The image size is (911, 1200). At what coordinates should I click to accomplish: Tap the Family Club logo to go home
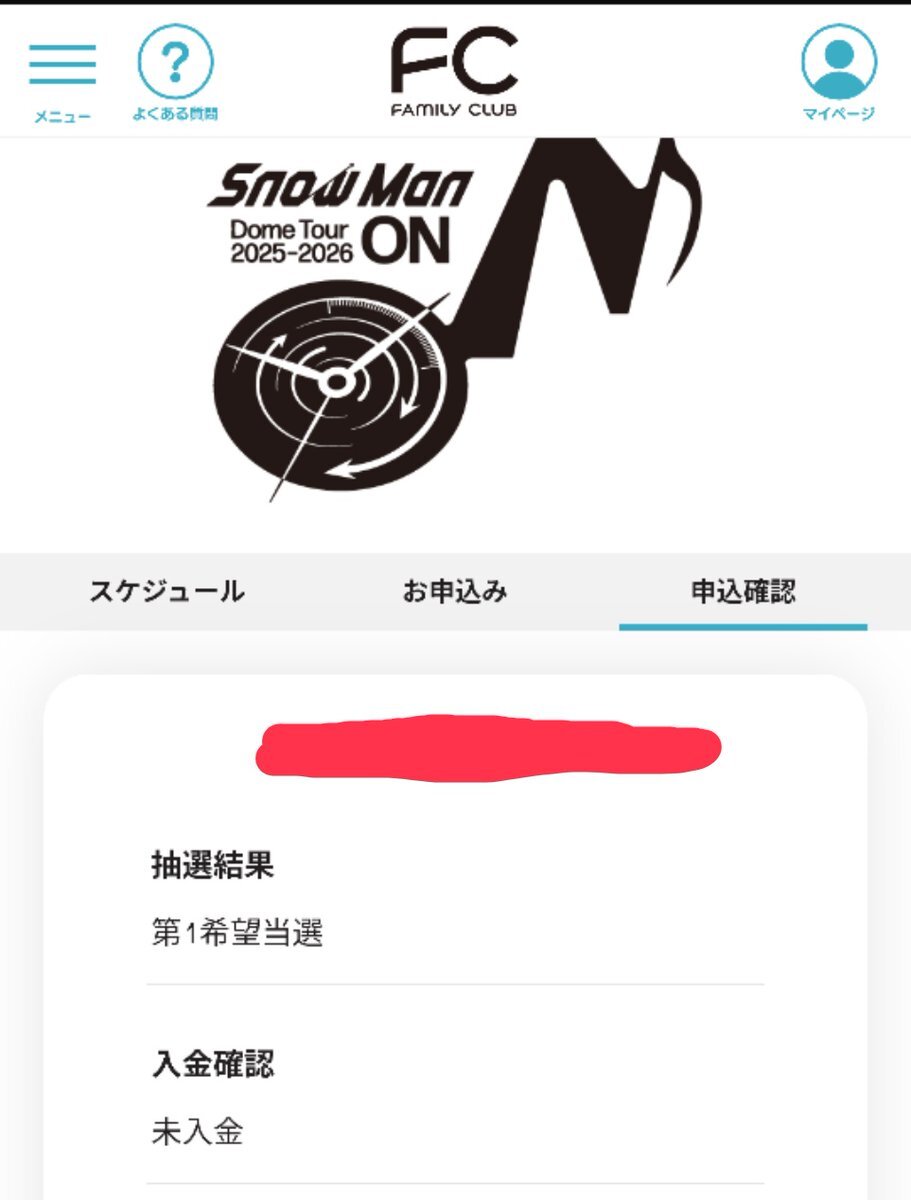454,72
